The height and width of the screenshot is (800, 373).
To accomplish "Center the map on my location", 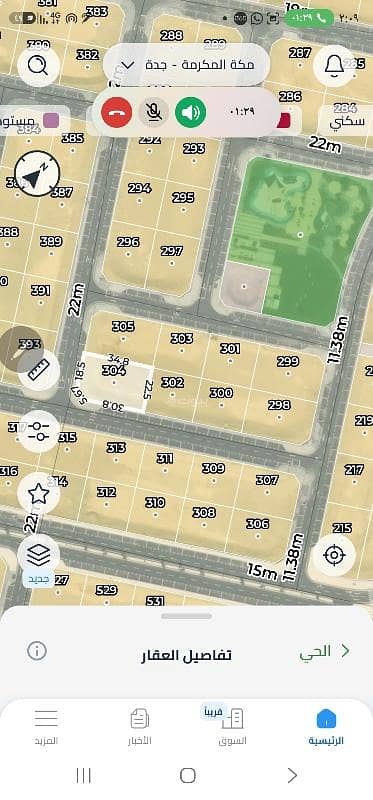I will [x=334, y=555].
